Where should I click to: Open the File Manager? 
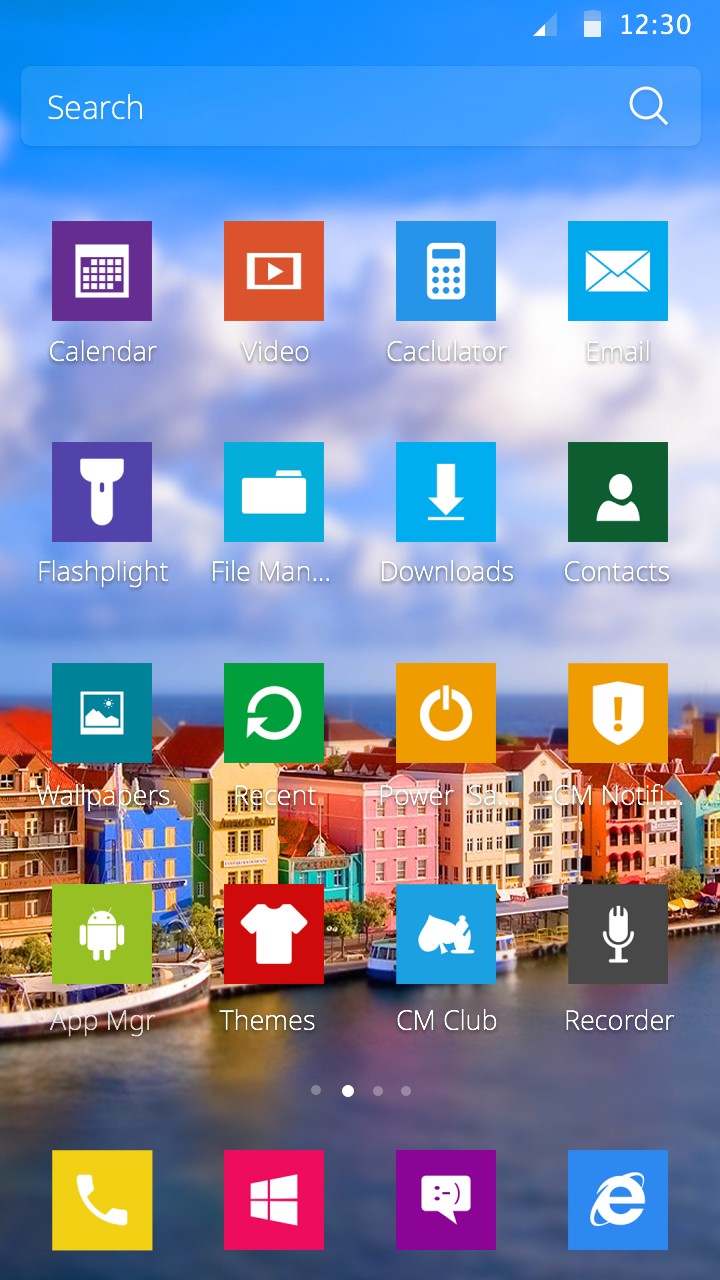pyautogui.click(x=273, y=491)
